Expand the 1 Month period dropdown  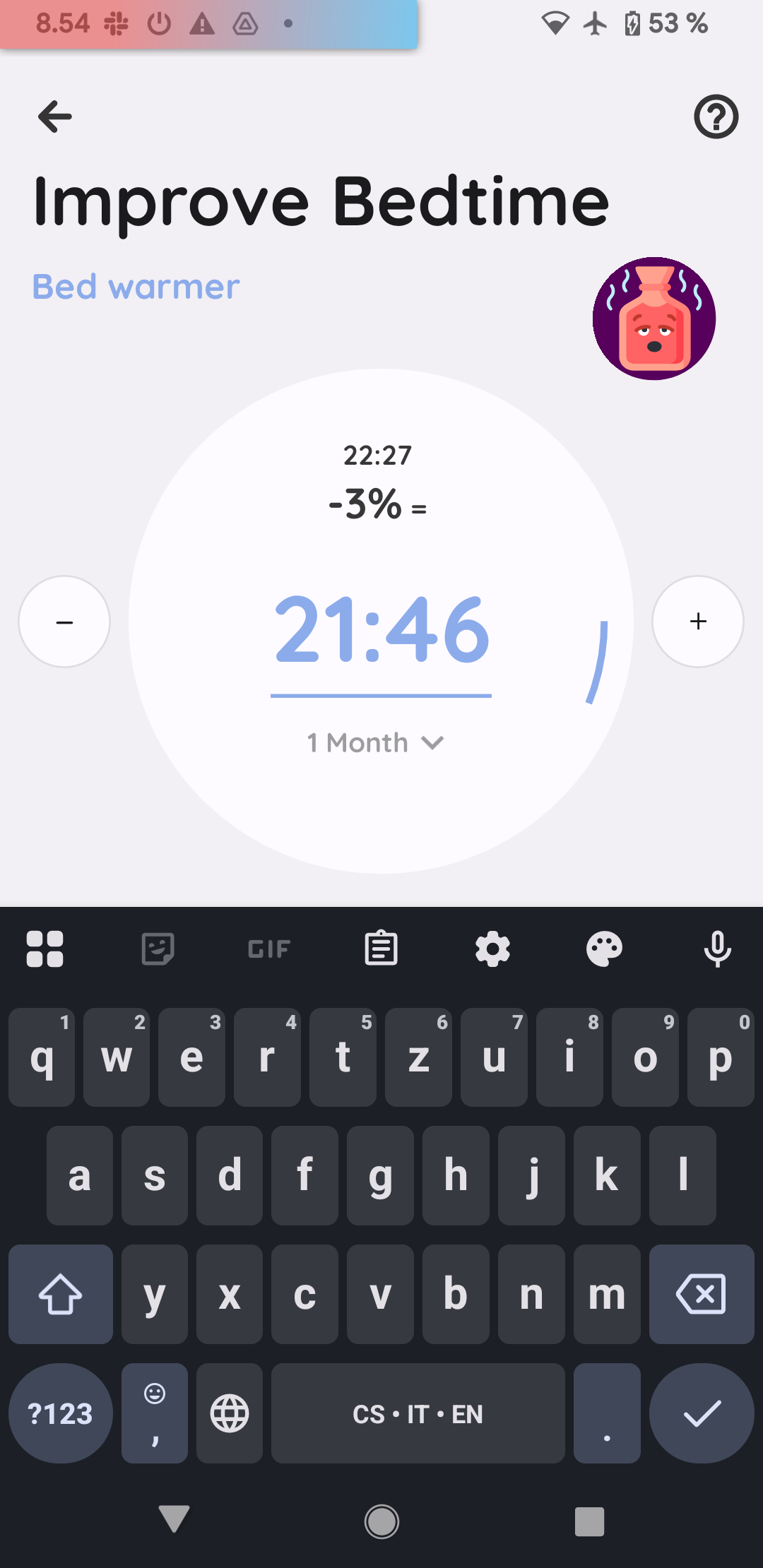[376, 743]
